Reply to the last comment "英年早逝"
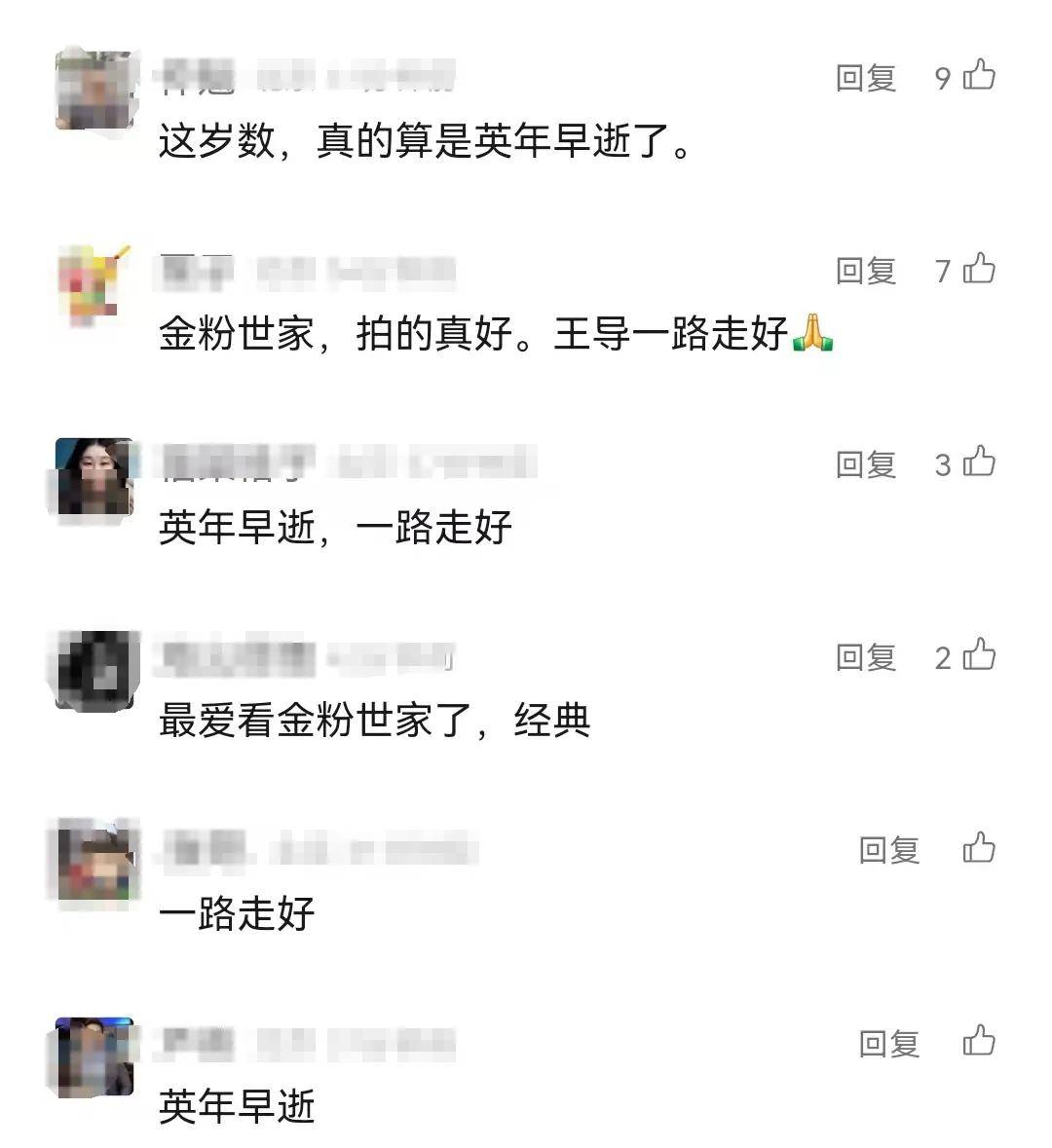 [888, 1044]
